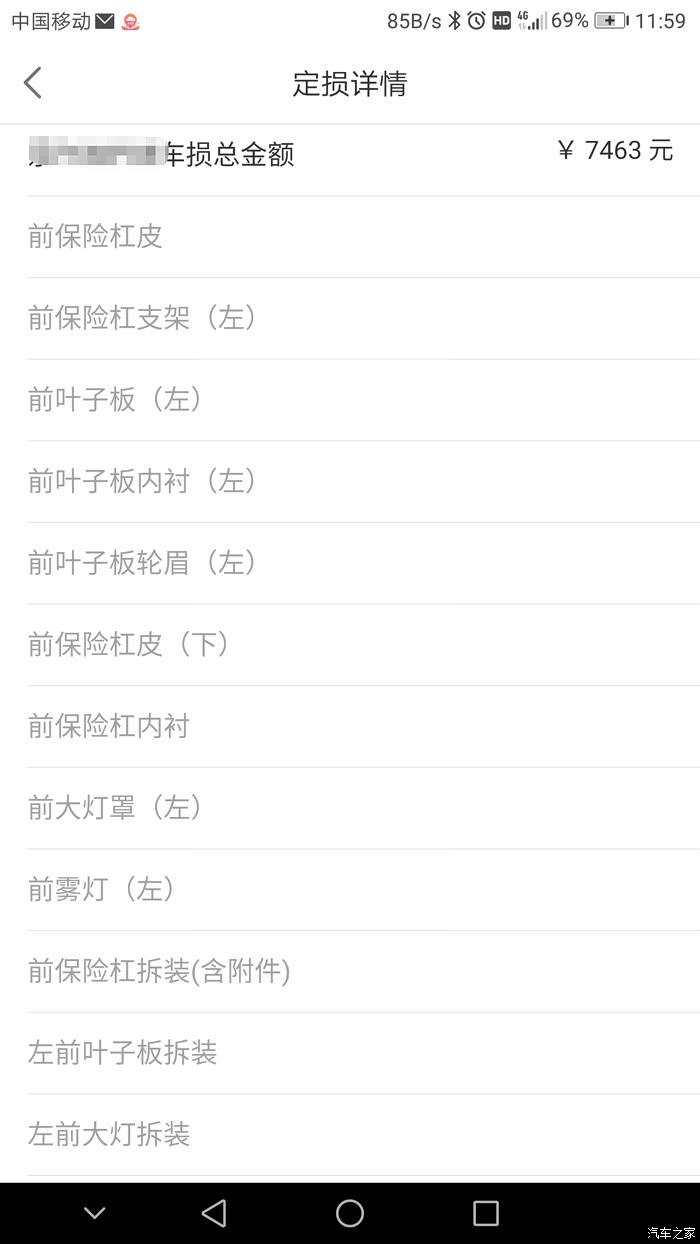Open the recent apps overview
The width and height of the screenshot is (700, 1244).
click(x=486, y=1213)
